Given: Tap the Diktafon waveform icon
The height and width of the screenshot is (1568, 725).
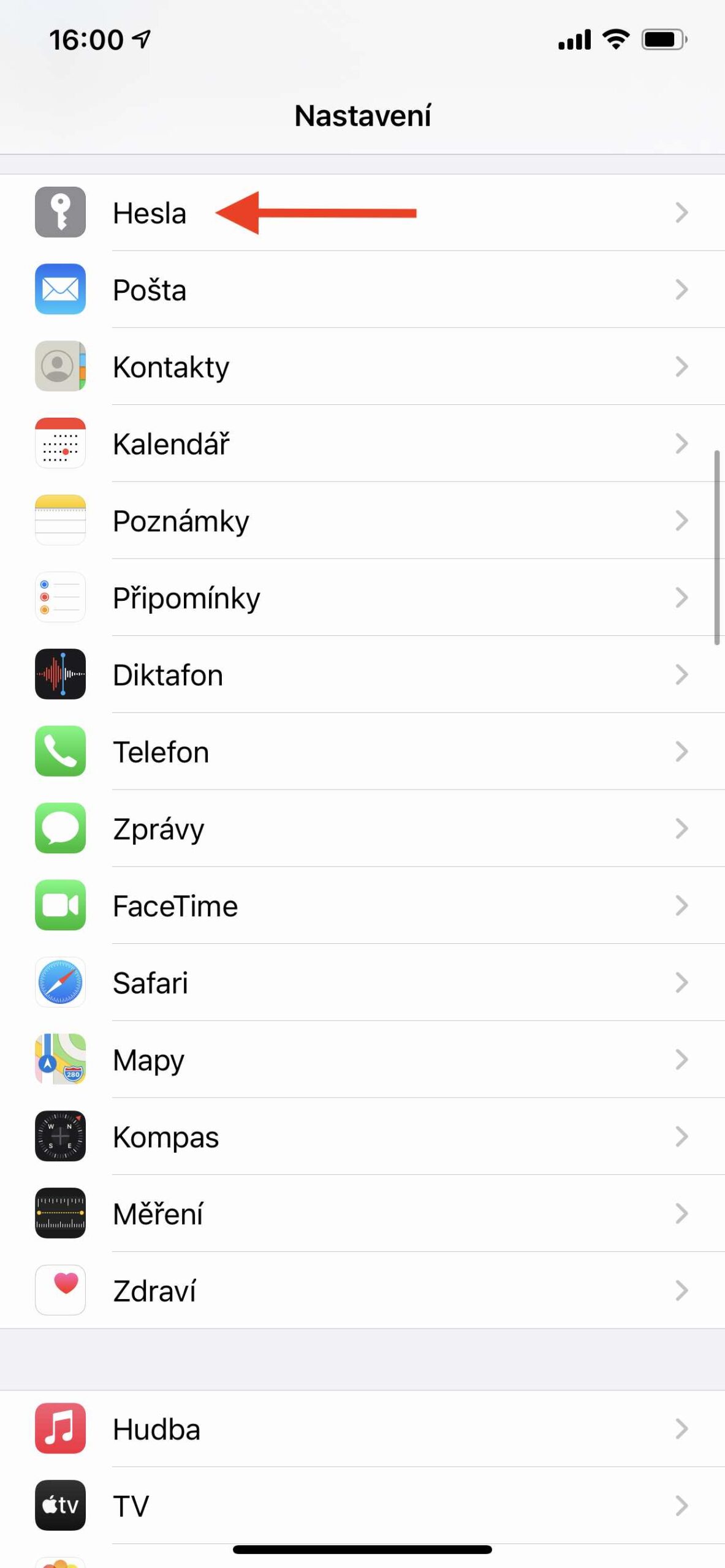Looking at the screenshot, I should (60, 674).
